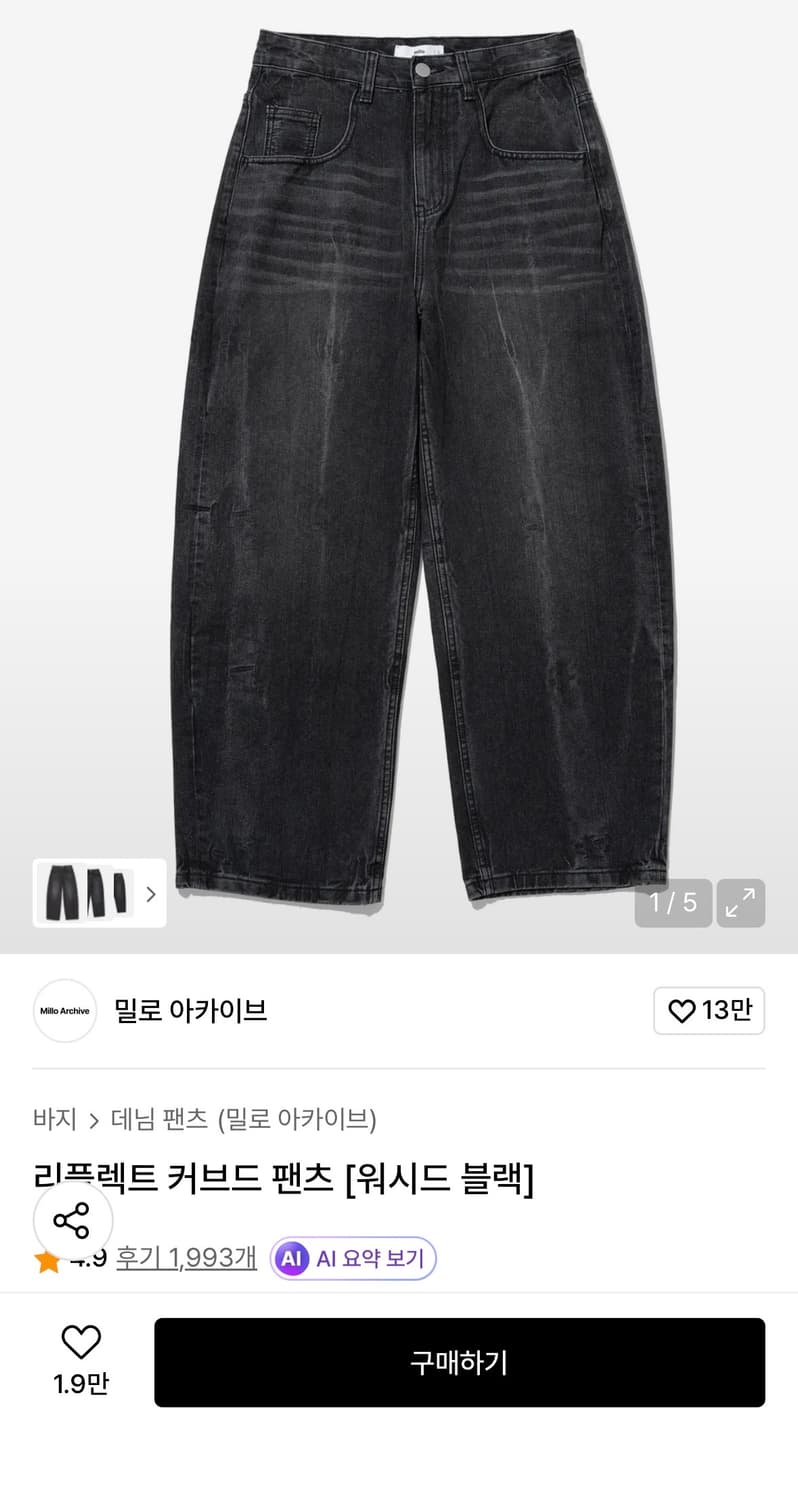Tap the fullscreen expand icon on product image

(x=740, y=903)
